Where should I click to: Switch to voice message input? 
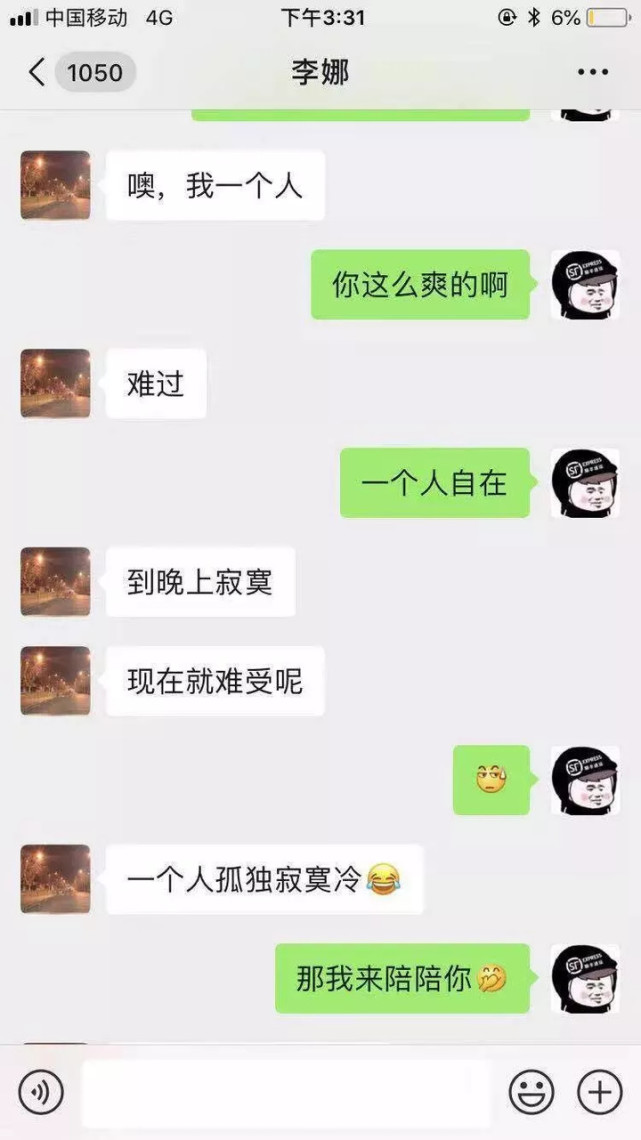pyautogui.click(x=41, y=1092)
